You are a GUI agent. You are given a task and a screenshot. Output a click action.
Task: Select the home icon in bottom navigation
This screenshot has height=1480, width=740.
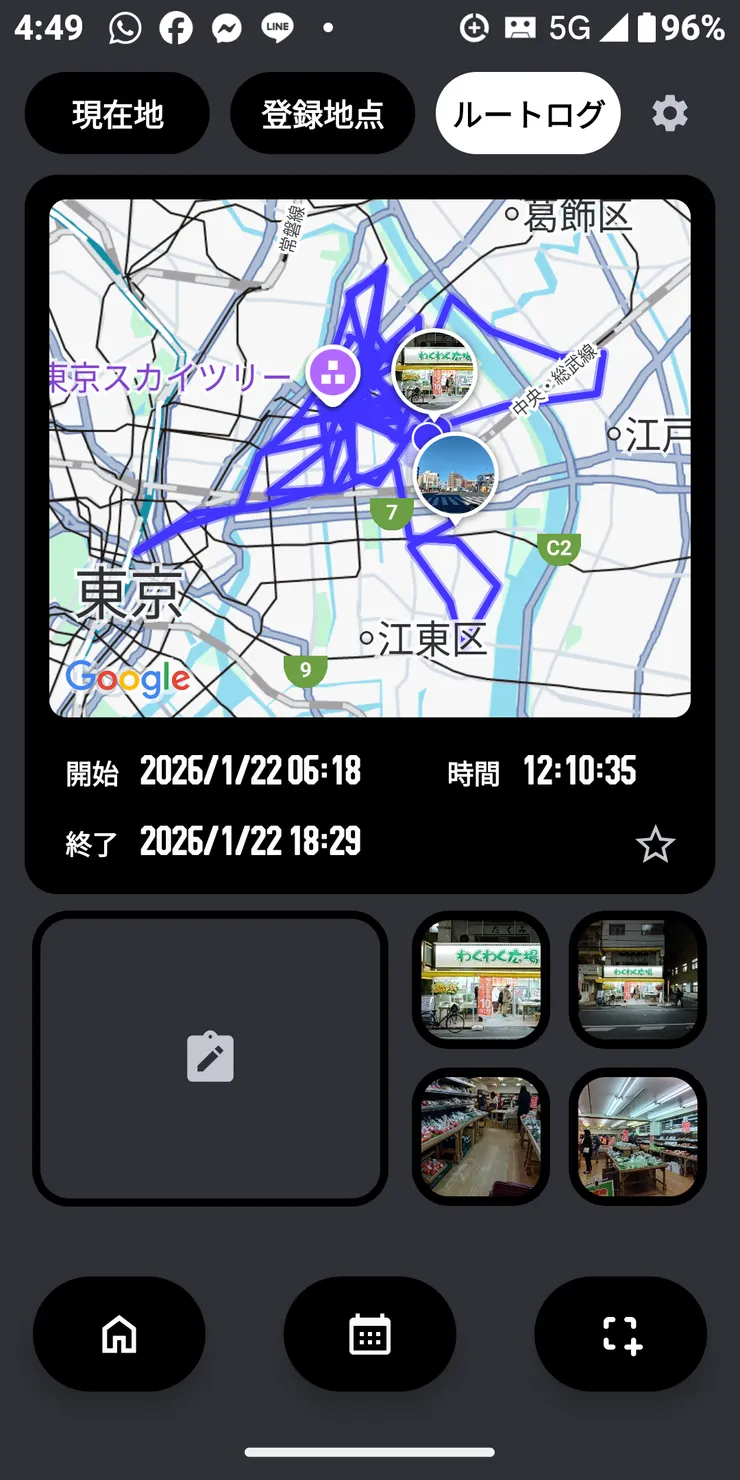[x=118, y=1334]
